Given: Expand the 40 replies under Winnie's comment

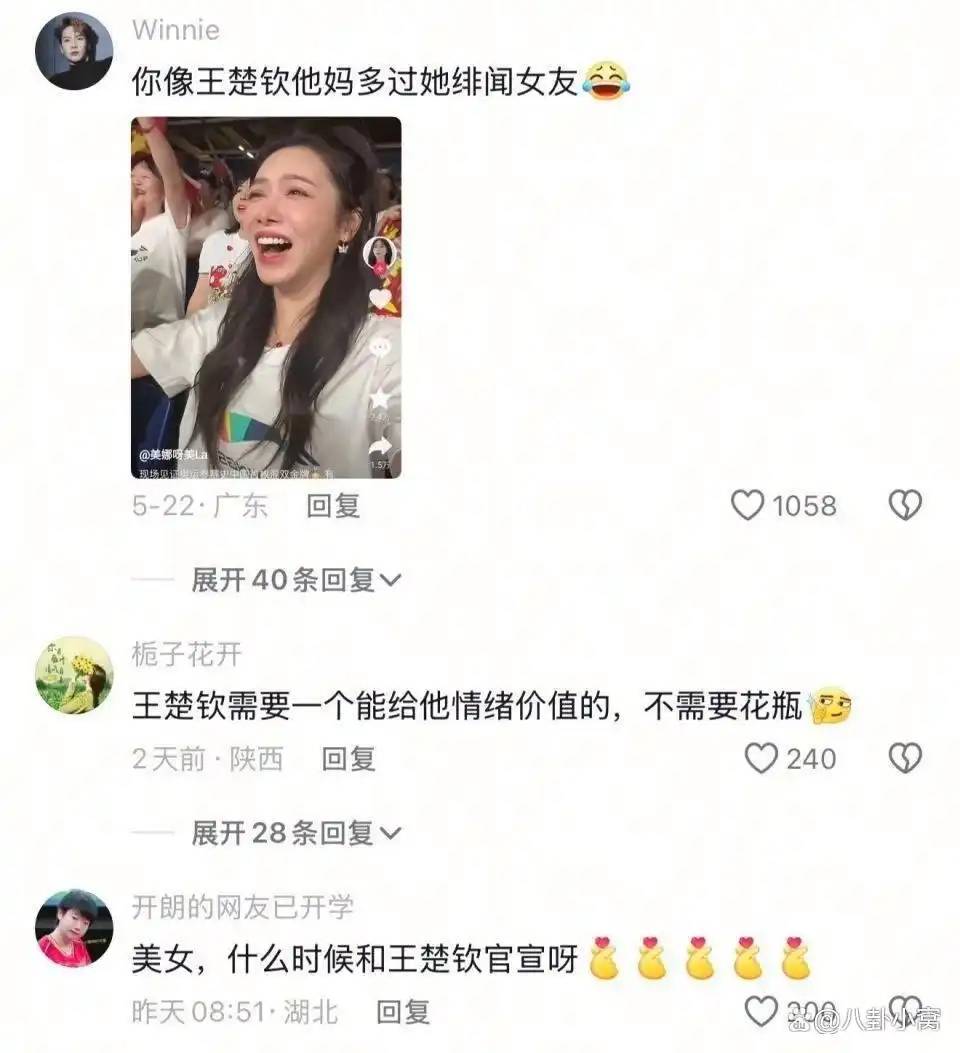Looking at the screenshot, I should coord(296,579).
